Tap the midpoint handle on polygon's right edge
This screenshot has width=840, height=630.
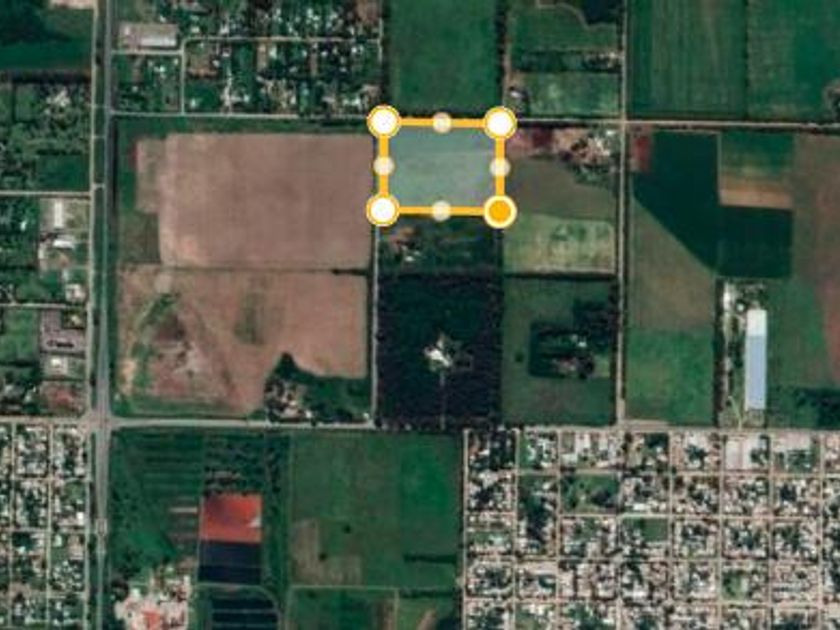[x=500, y=167]
